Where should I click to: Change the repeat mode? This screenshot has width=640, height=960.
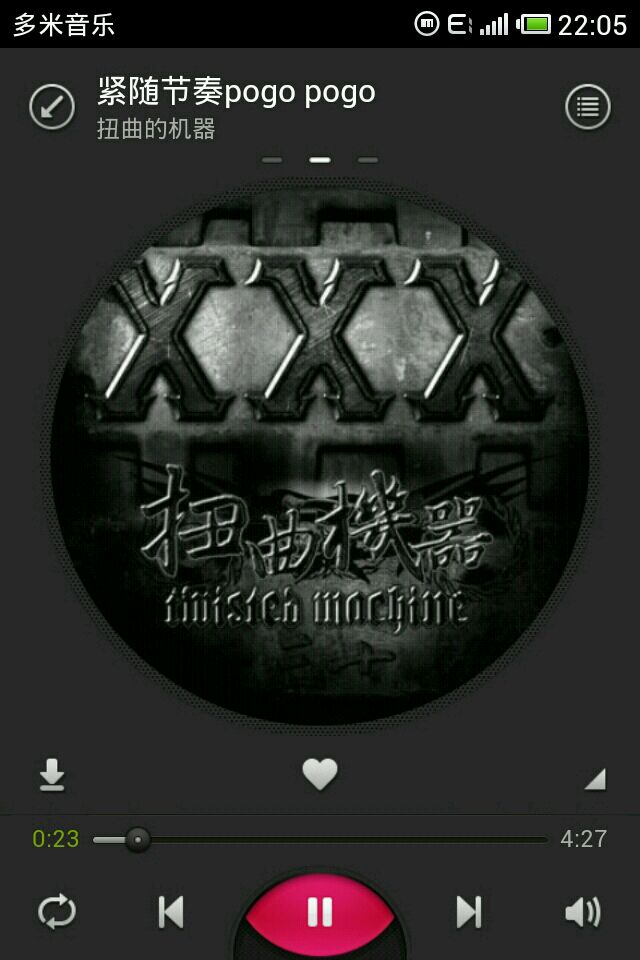point(56,912)
